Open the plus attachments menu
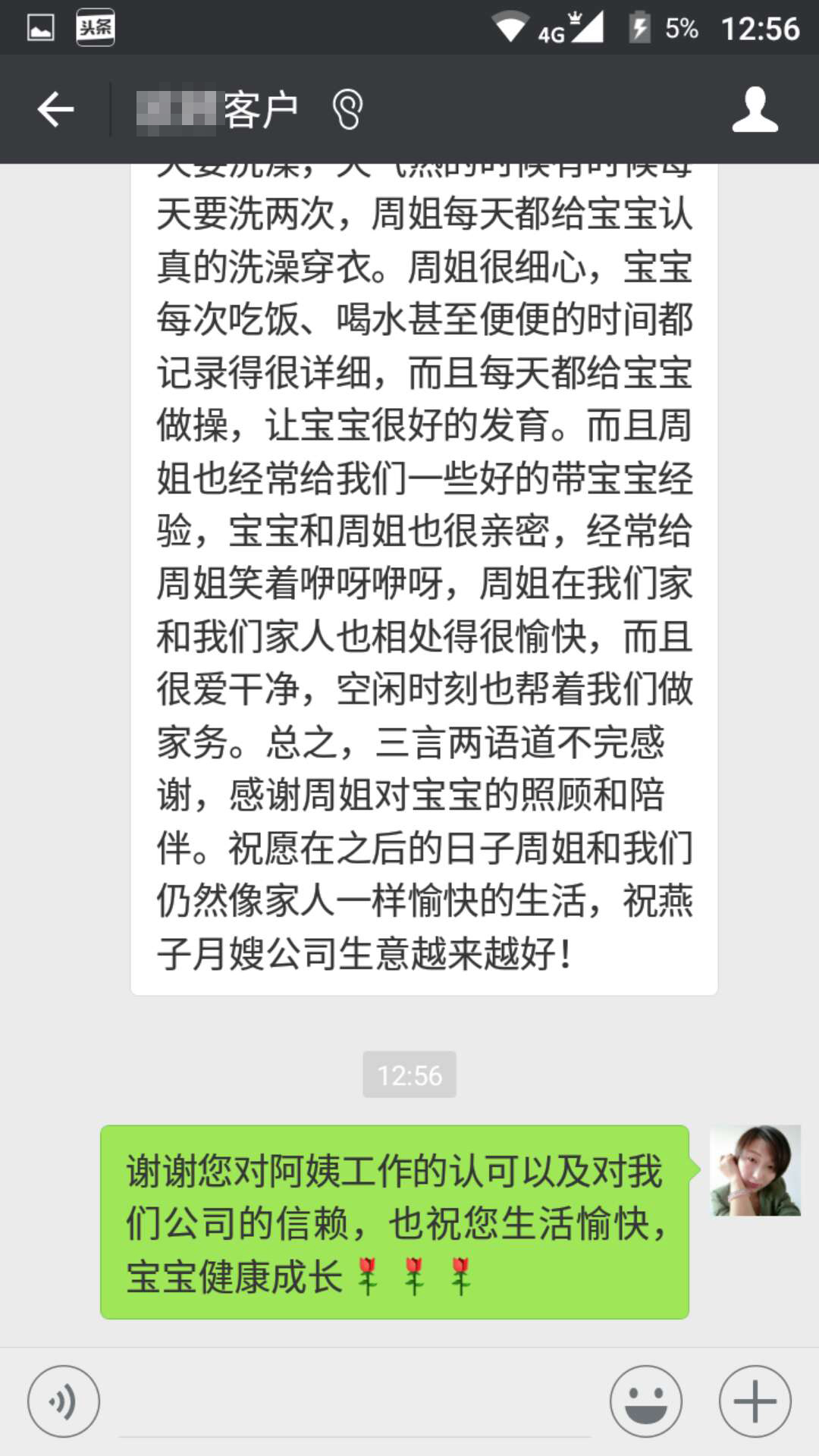Viewport: 819px width, 1456px height. click(755, 1401)
